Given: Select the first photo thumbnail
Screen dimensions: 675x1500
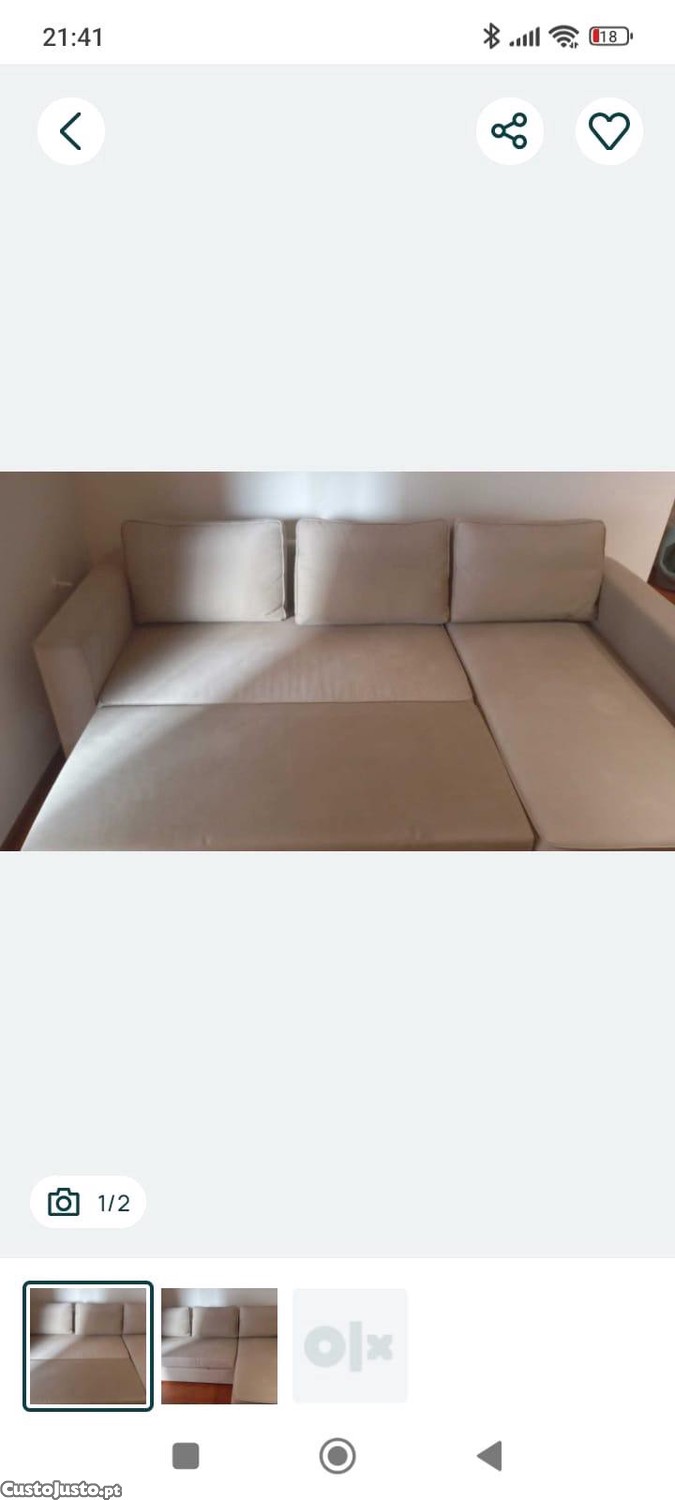Looking at the screenshot, I should 88,1345.
